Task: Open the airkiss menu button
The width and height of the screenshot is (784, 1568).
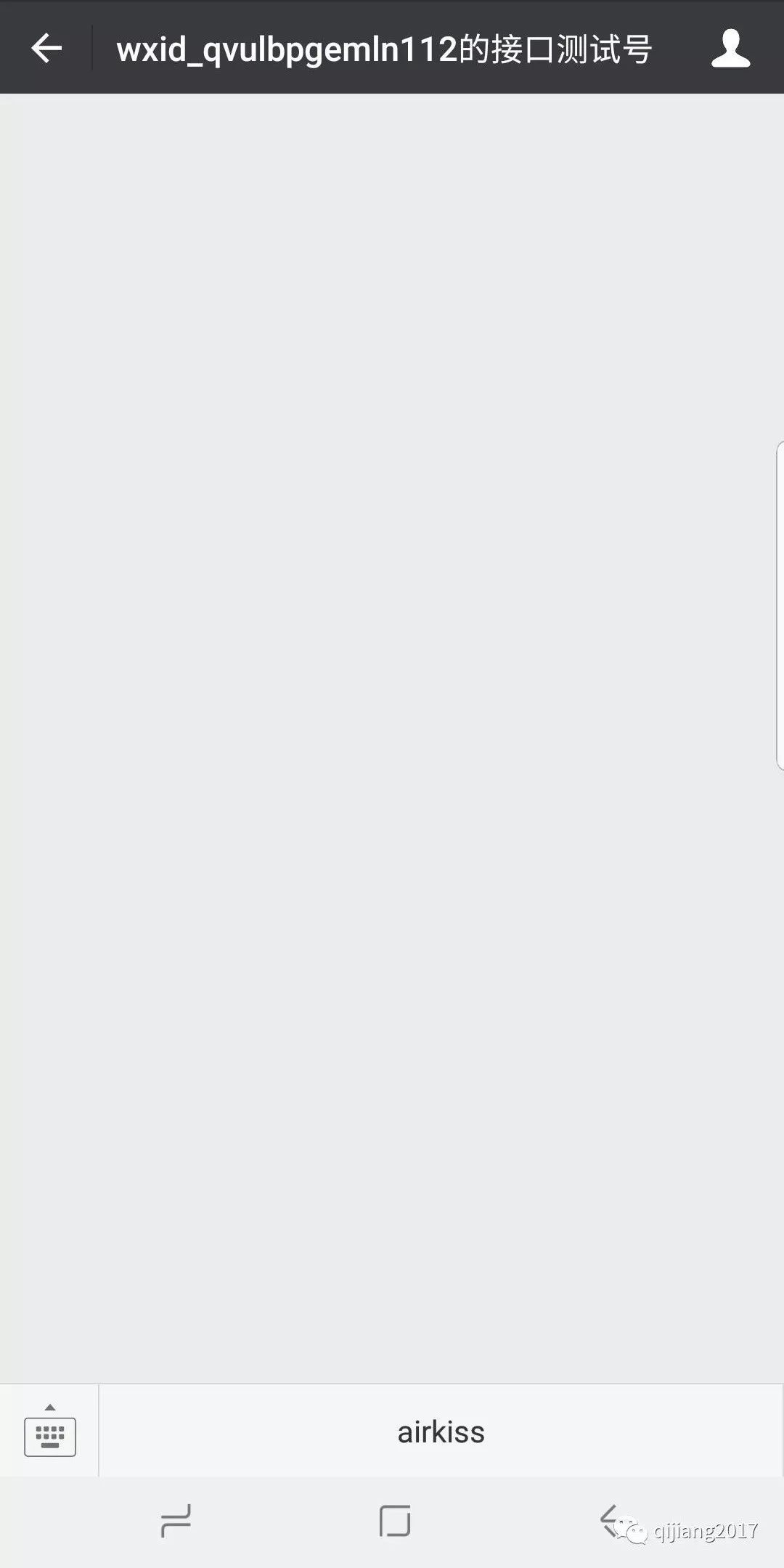Action: coord(441,1431)
